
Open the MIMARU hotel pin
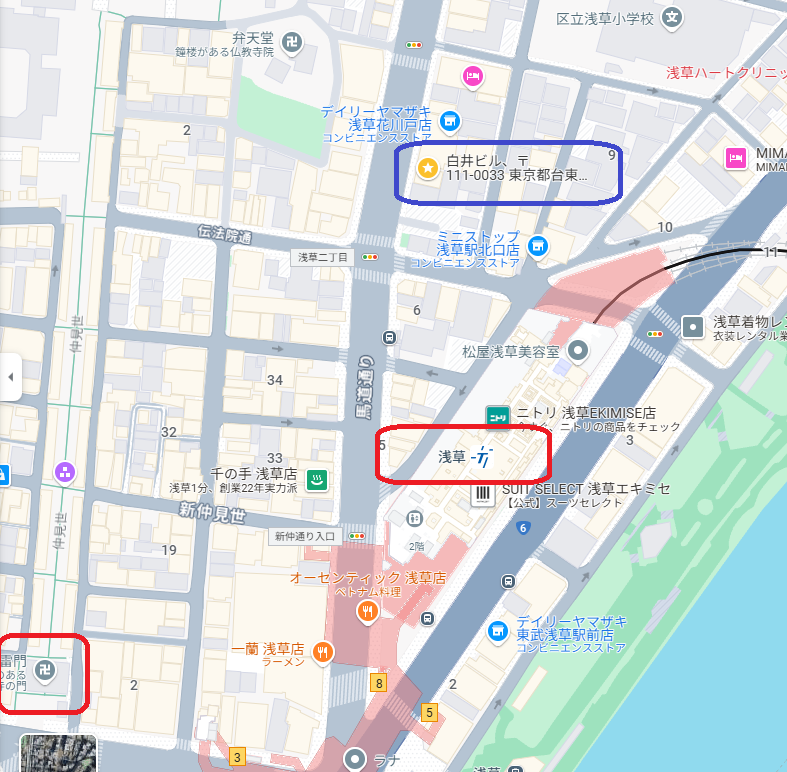[737, 157]
